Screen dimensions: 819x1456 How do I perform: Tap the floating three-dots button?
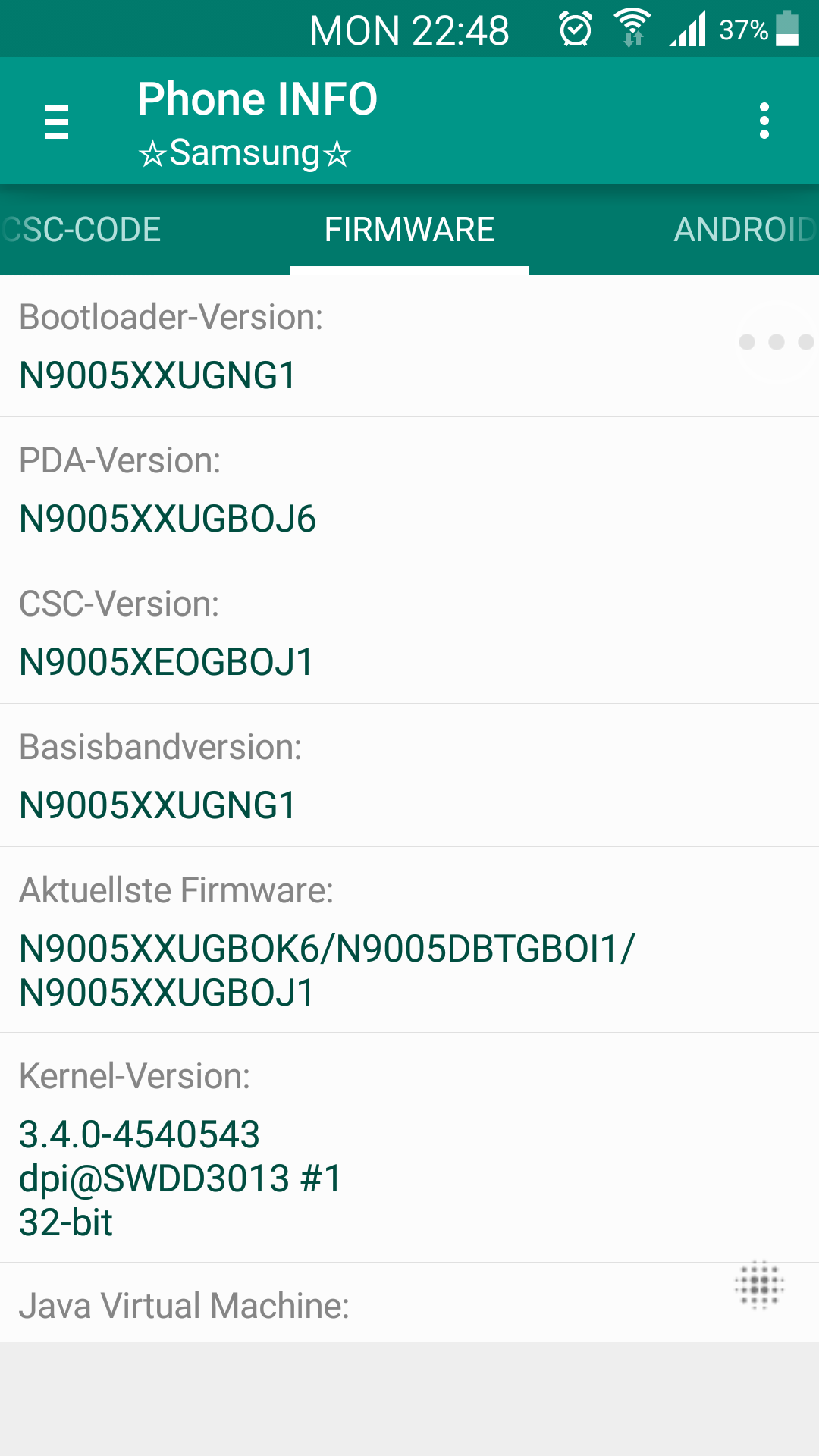(x=776, y=342)
